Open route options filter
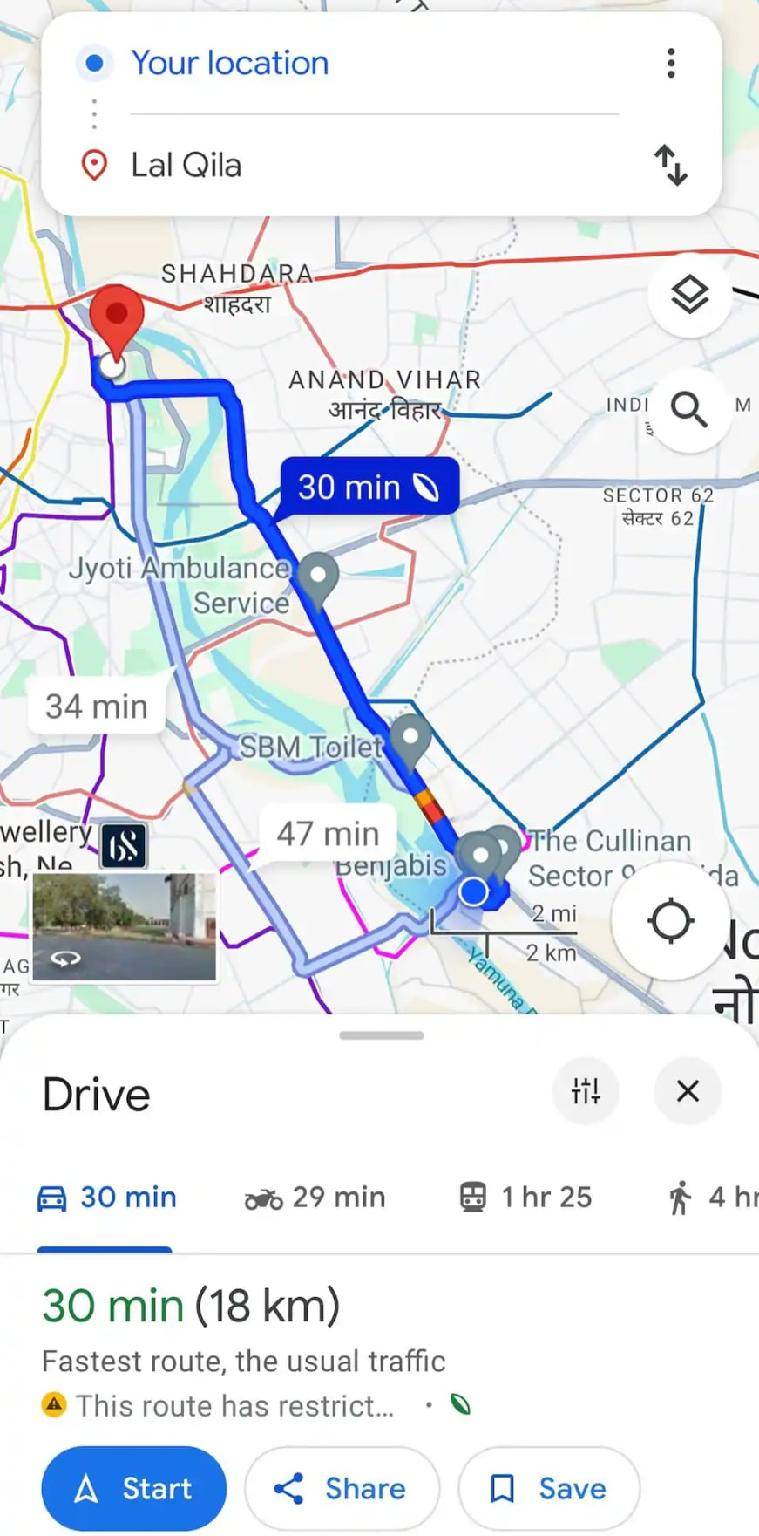Image resolution: width=759 pixels, height=1536 pixels. pyautogui.click(x=586, y=1090)
